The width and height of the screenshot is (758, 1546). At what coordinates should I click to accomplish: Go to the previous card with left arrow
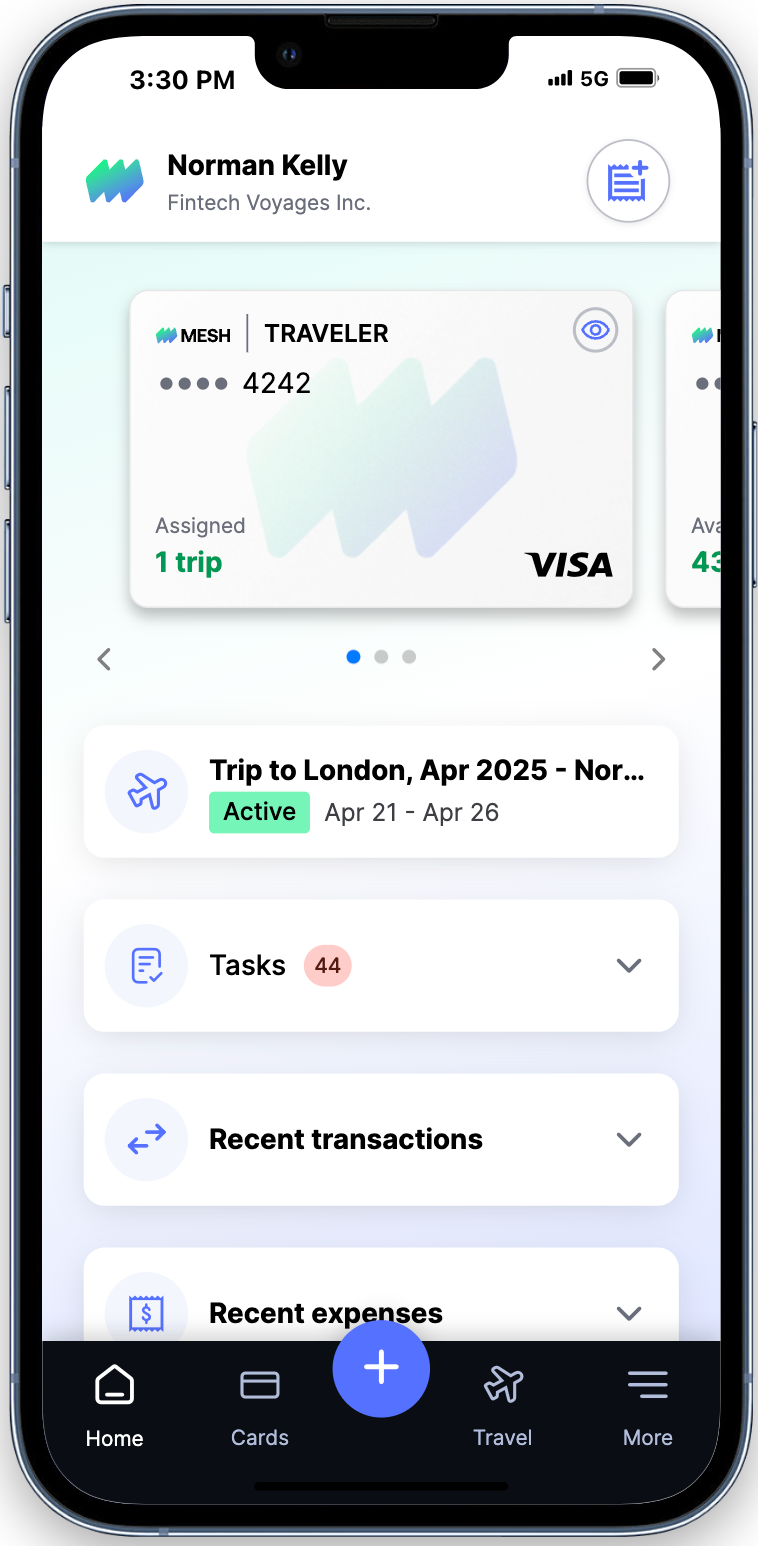[x=104, y=659]
